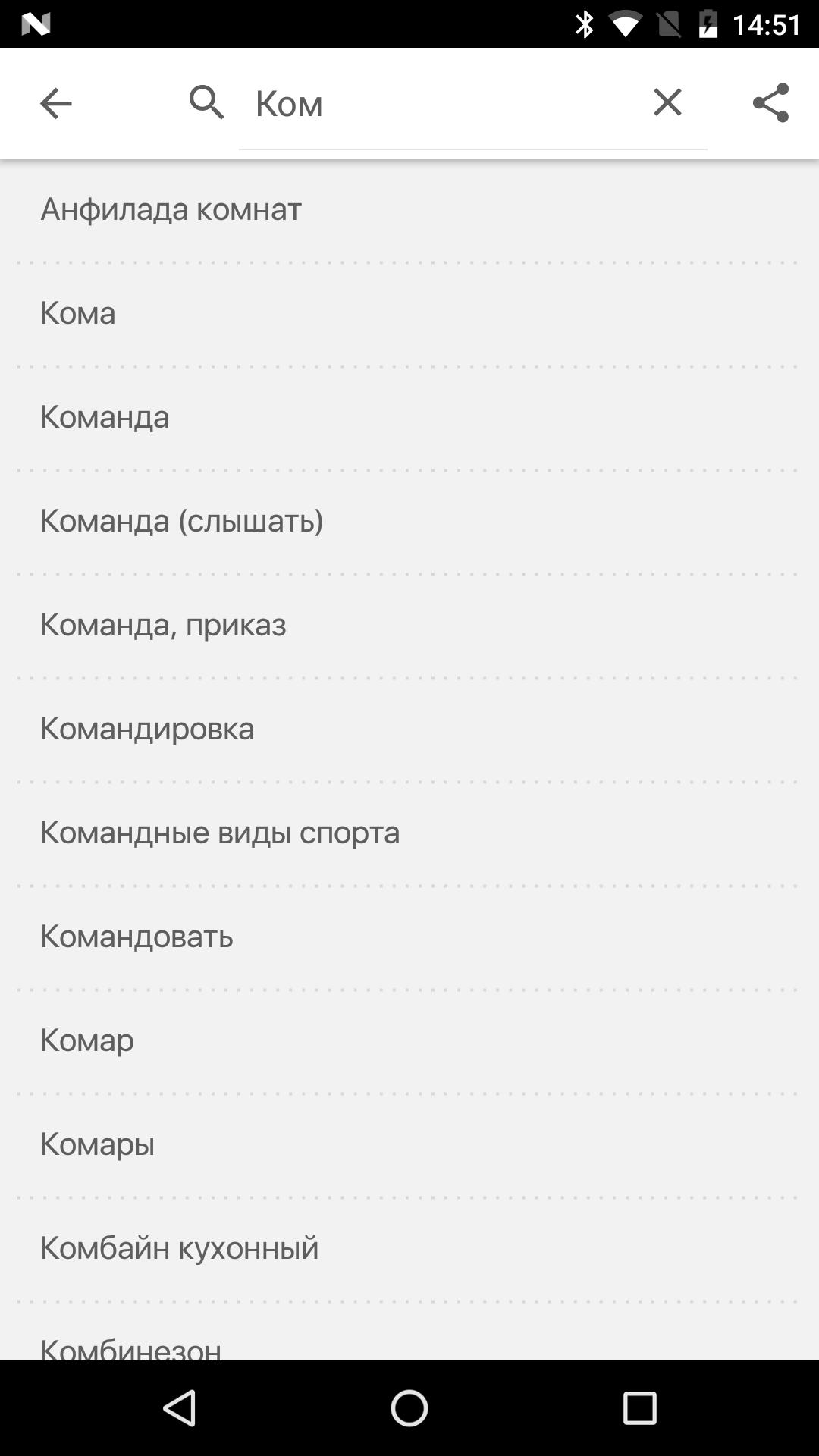819x1456 pixels.
Task: Open recent apps via the square button
Action: (639, 1408)
